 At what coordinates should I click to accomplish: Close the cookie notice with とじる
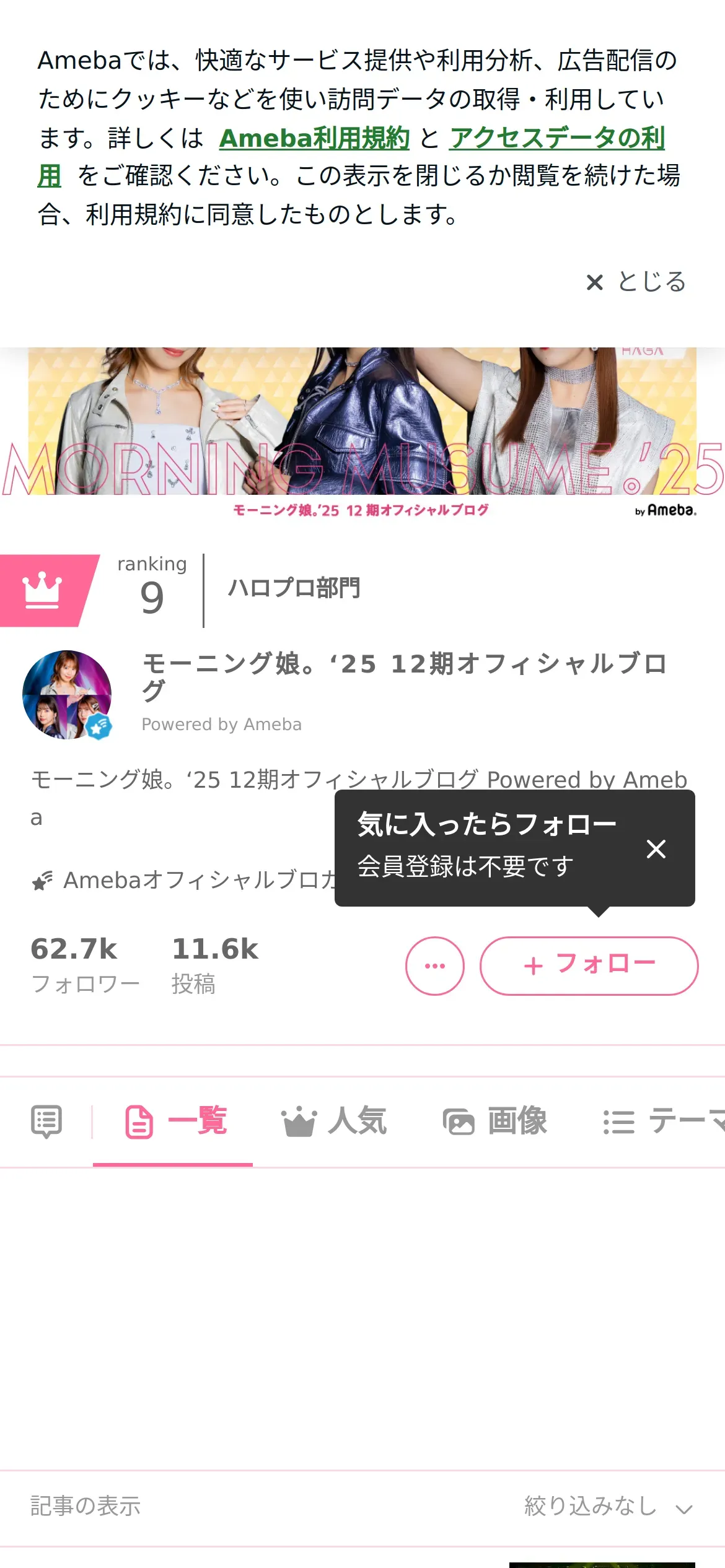(x=636, y=282)
